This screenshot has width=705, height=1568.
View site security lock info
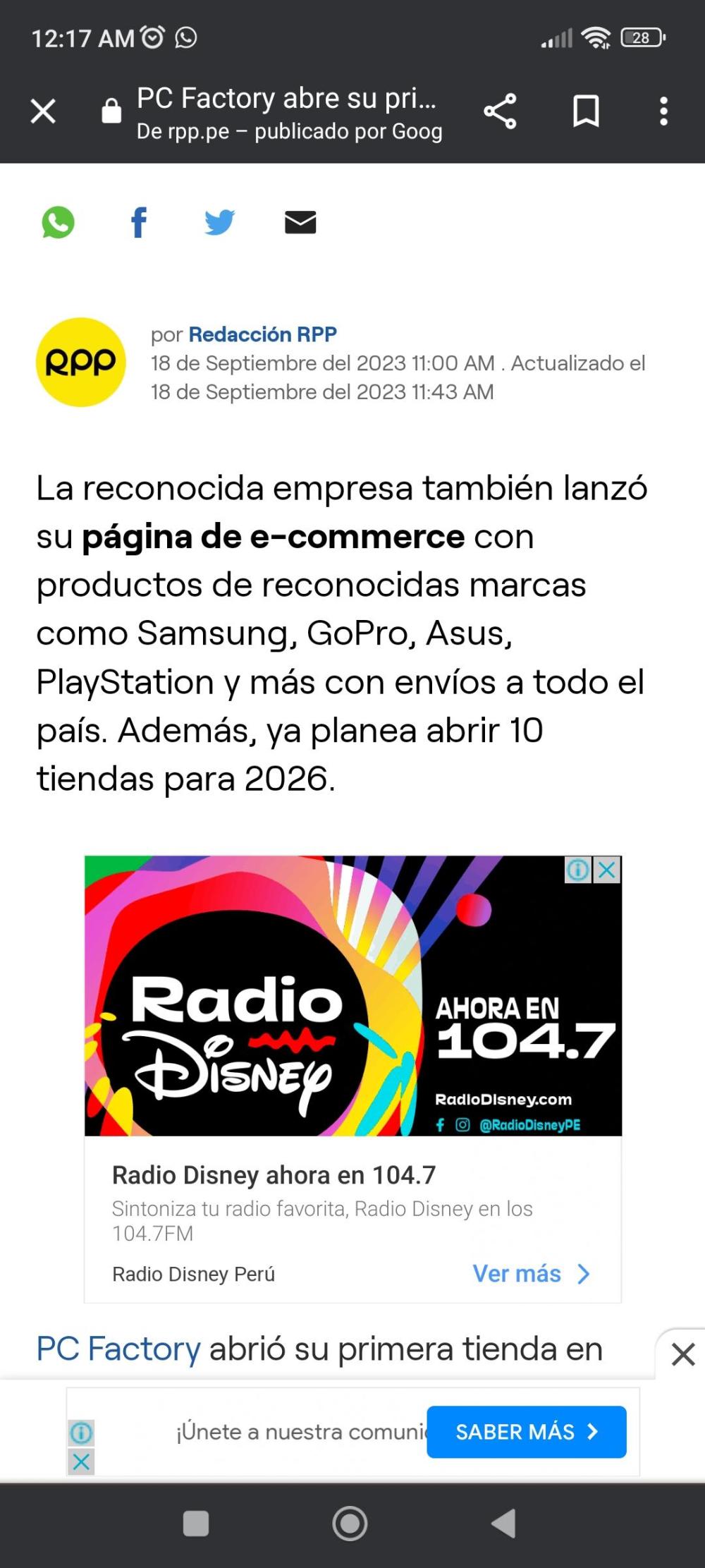111,111
